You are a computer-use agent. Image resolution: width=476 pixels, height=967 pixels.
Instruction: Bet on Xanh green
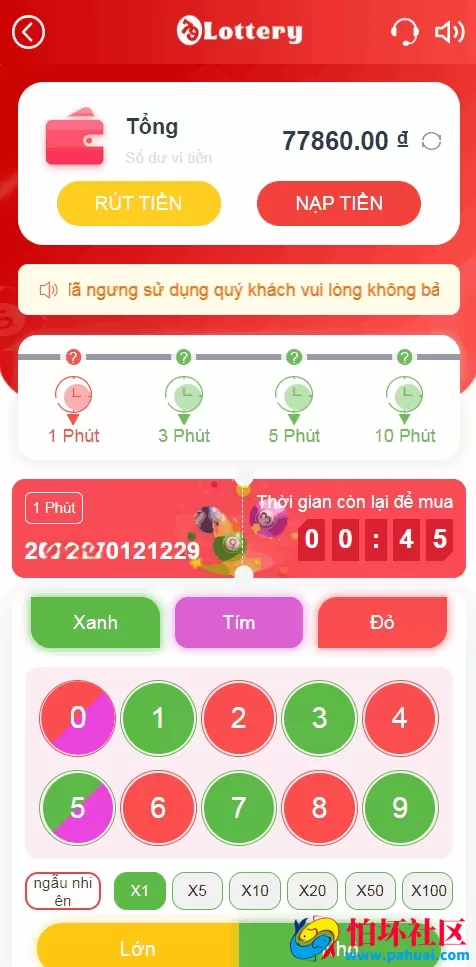95,622
